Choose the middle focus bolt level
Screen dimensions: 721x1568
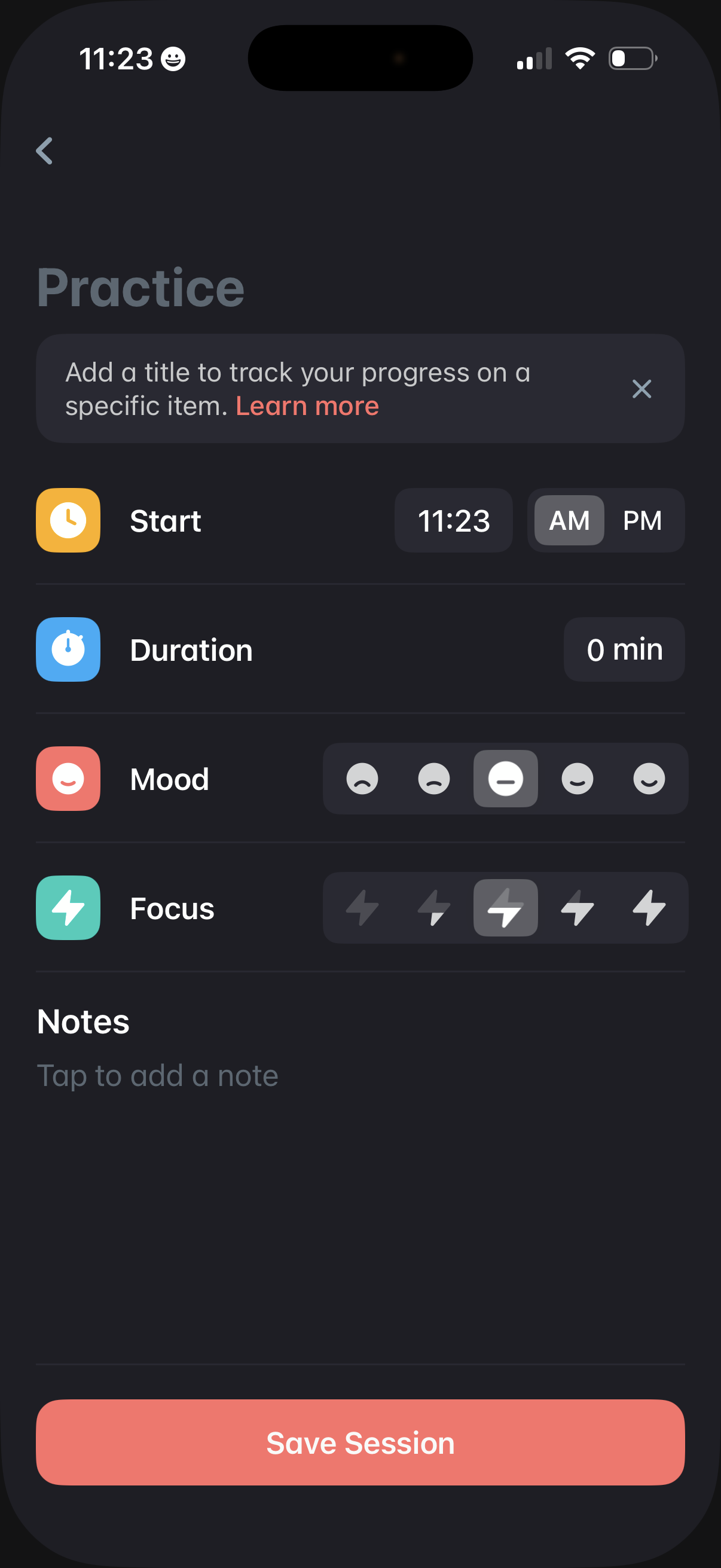pos(506,908)
